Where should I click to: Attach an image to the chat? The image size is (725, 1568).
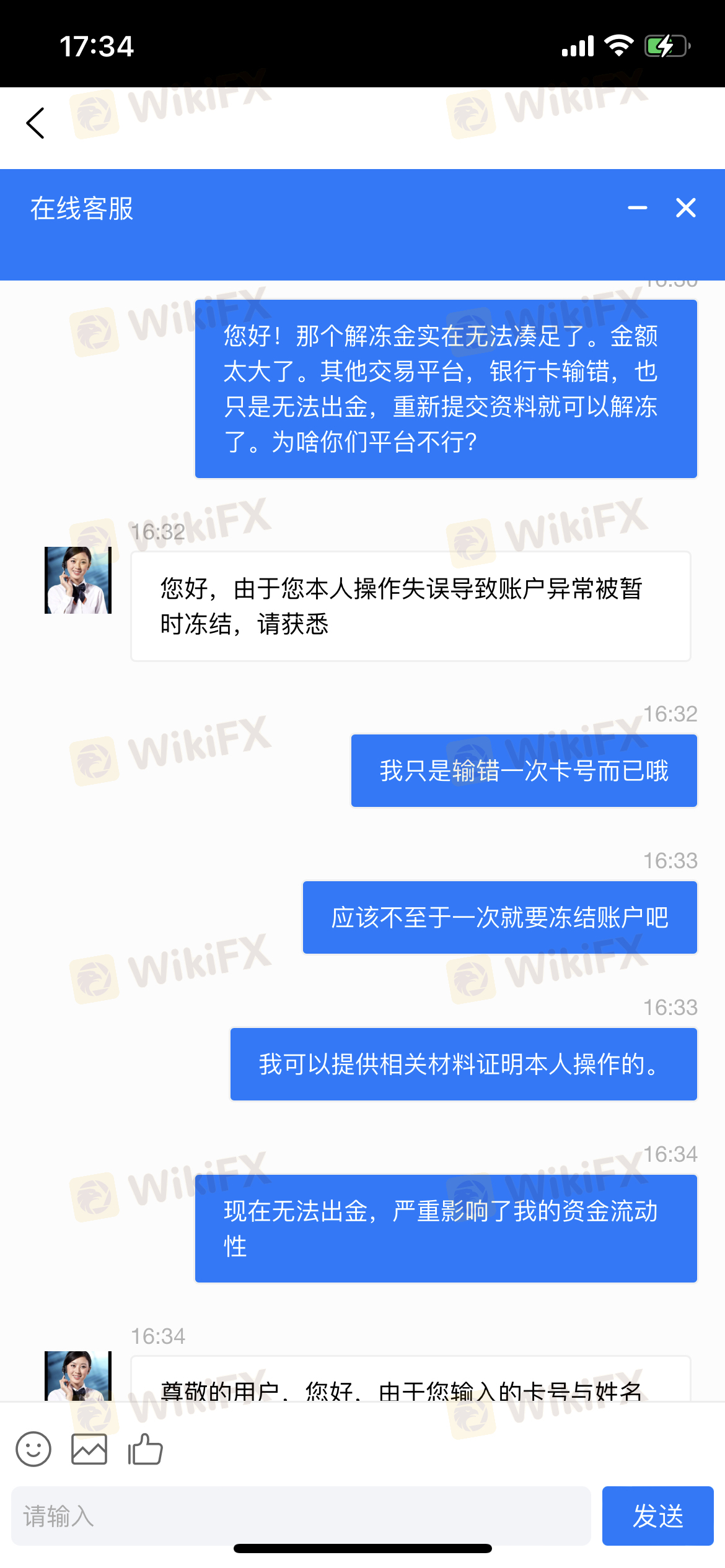(89, 1449)
